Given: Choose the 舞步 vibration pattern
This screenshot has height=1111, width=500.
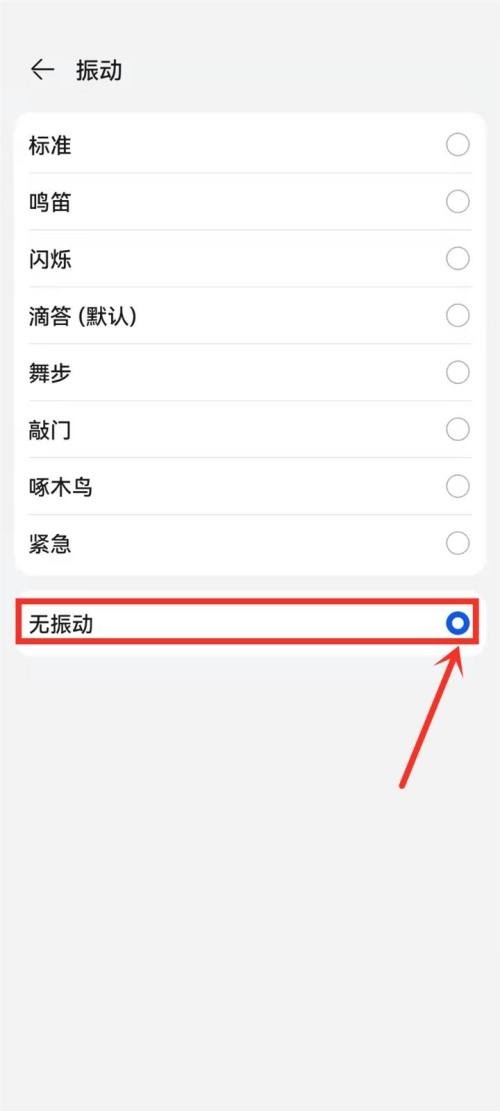Looking at the screenshot, I should (250, 373).
